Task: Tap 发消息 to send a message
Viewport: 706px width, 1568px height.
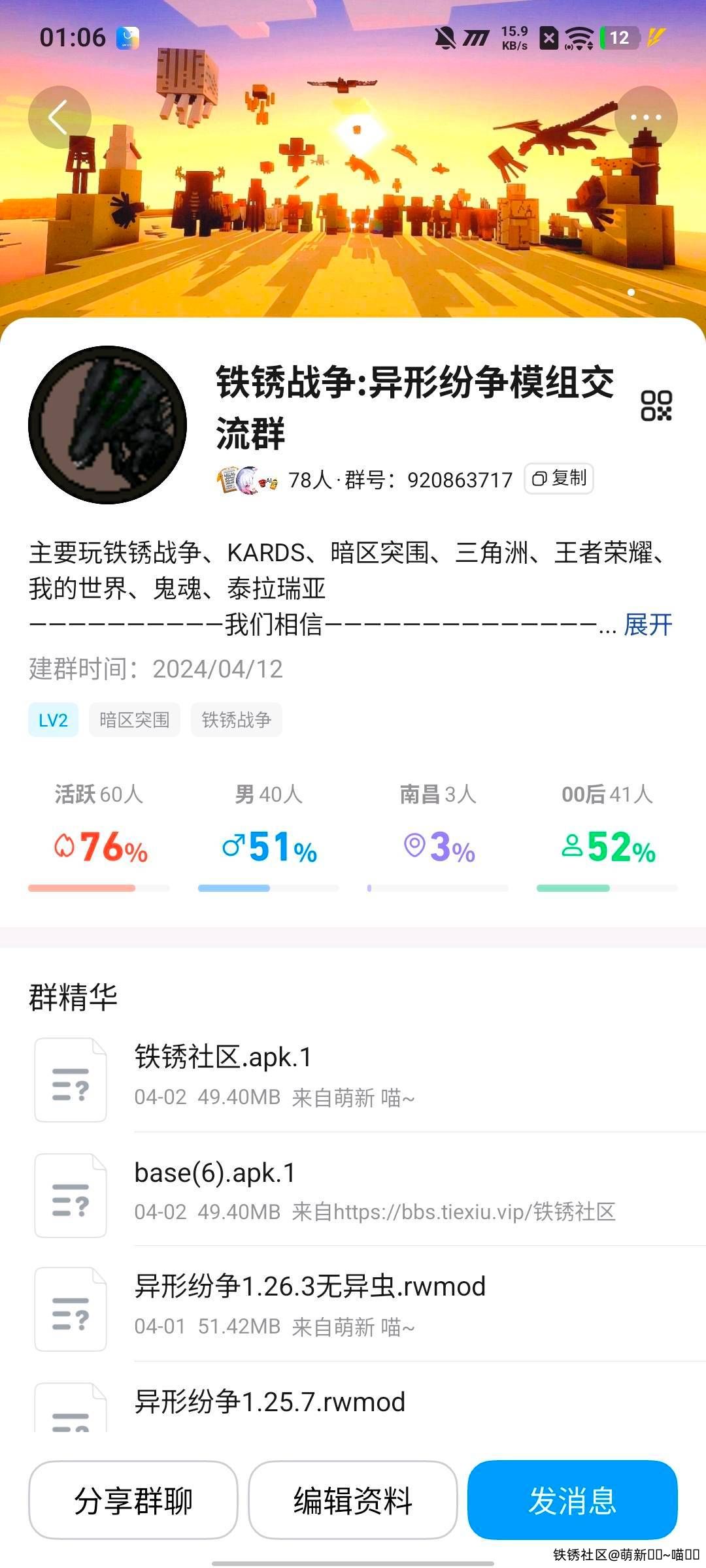Action: 572,1501
